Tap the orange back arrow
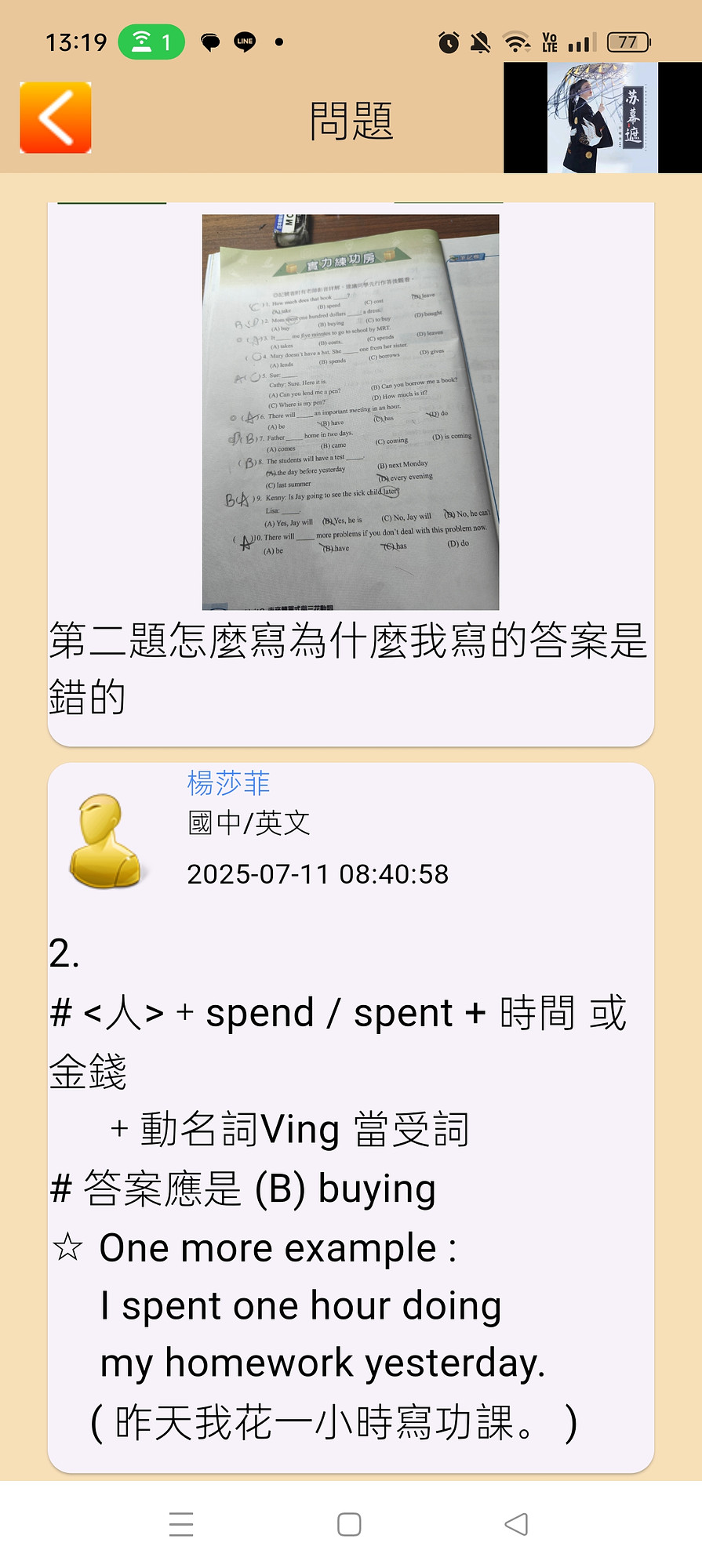 [x=56, y=118]
